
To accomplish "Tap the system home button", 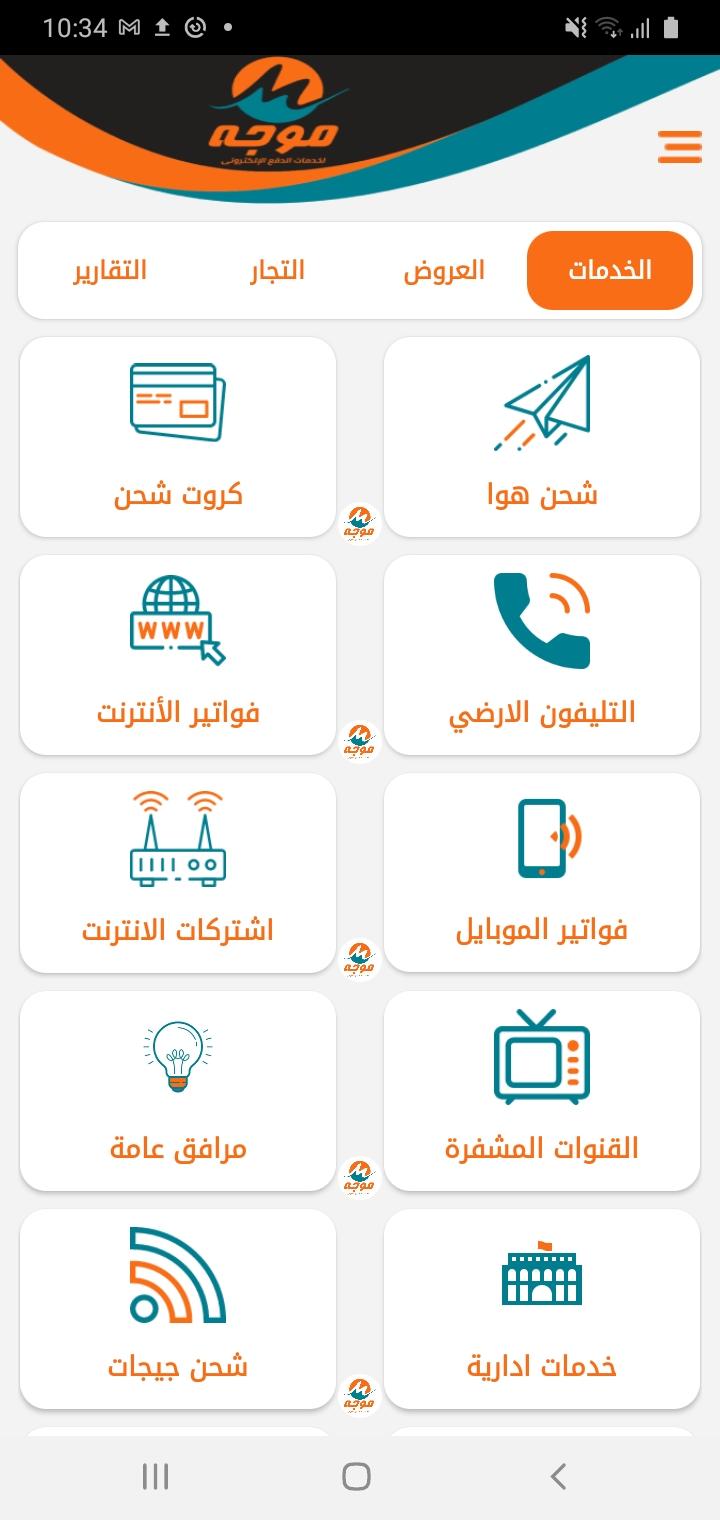I will (356, 1476).
